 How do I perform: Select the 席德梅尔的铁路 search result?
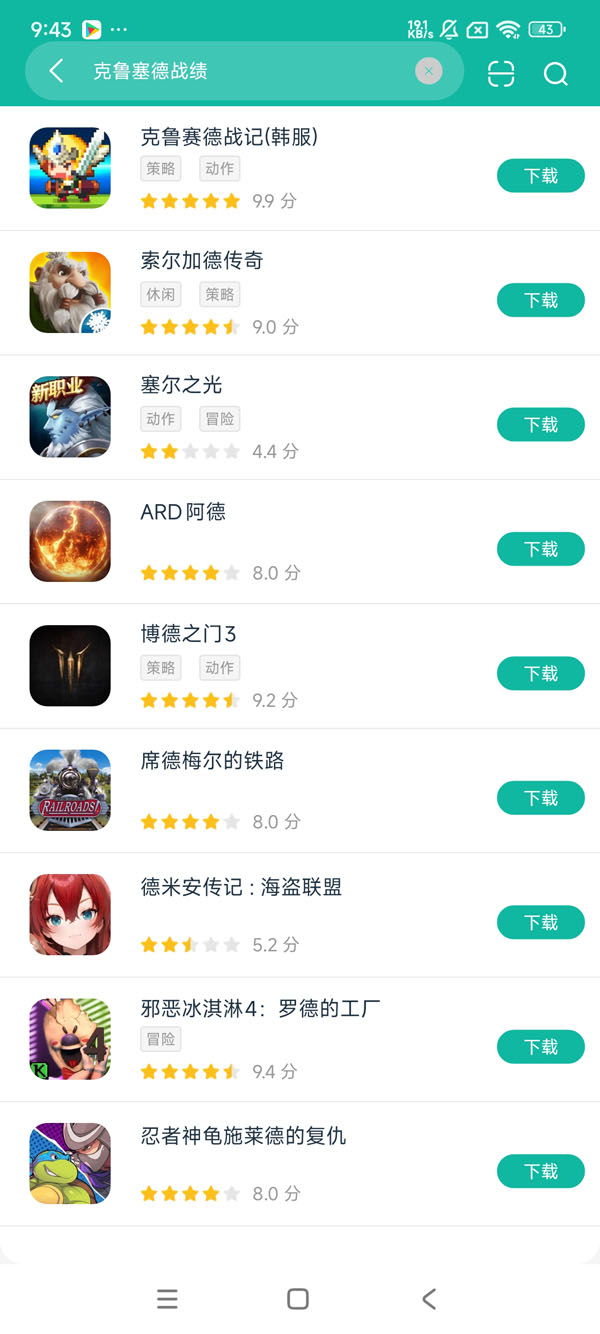pyautogui.click(x=212, y=761)
